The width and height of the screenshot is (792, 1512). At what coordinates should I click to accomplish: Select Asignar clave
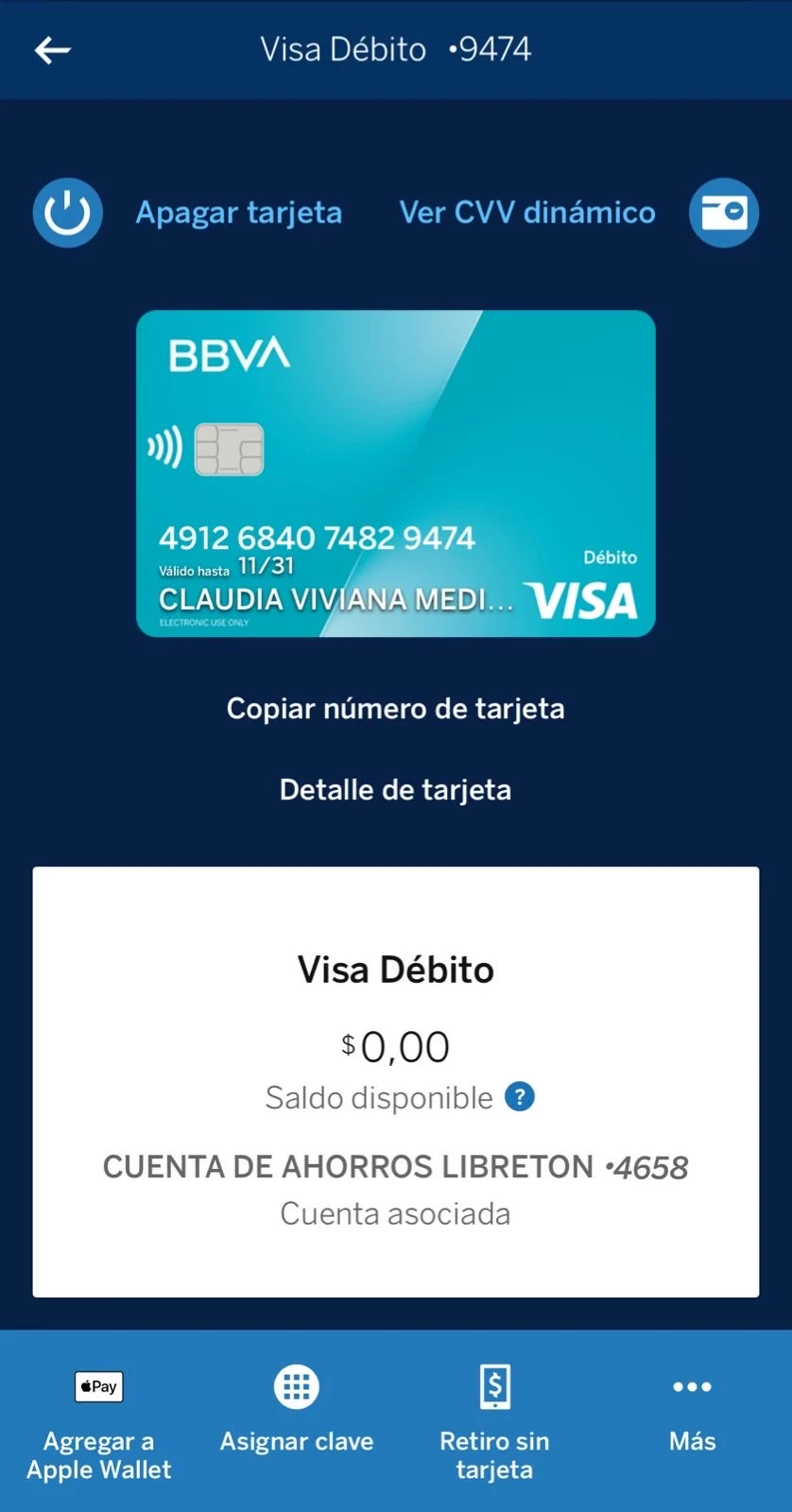(x=297, y=1410)
